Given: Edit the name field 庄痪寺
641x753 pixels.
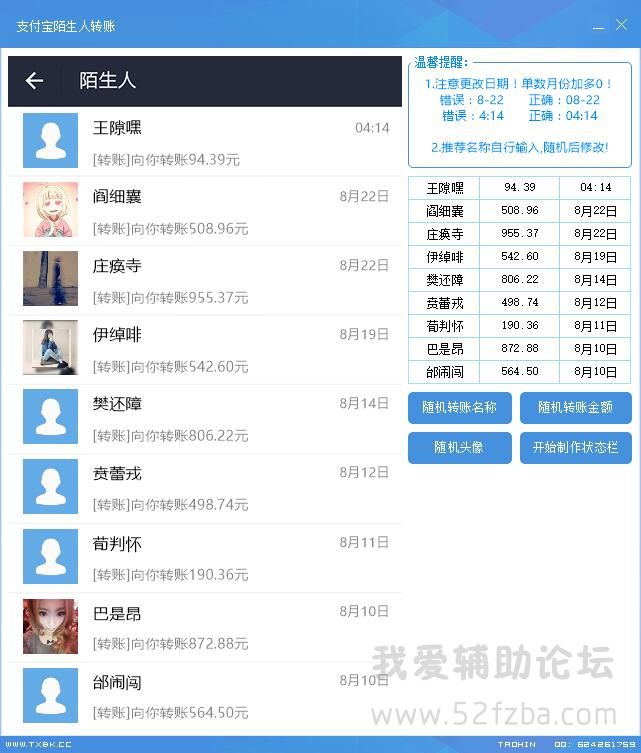Looking at the screenshot, I should pos(444,234).
